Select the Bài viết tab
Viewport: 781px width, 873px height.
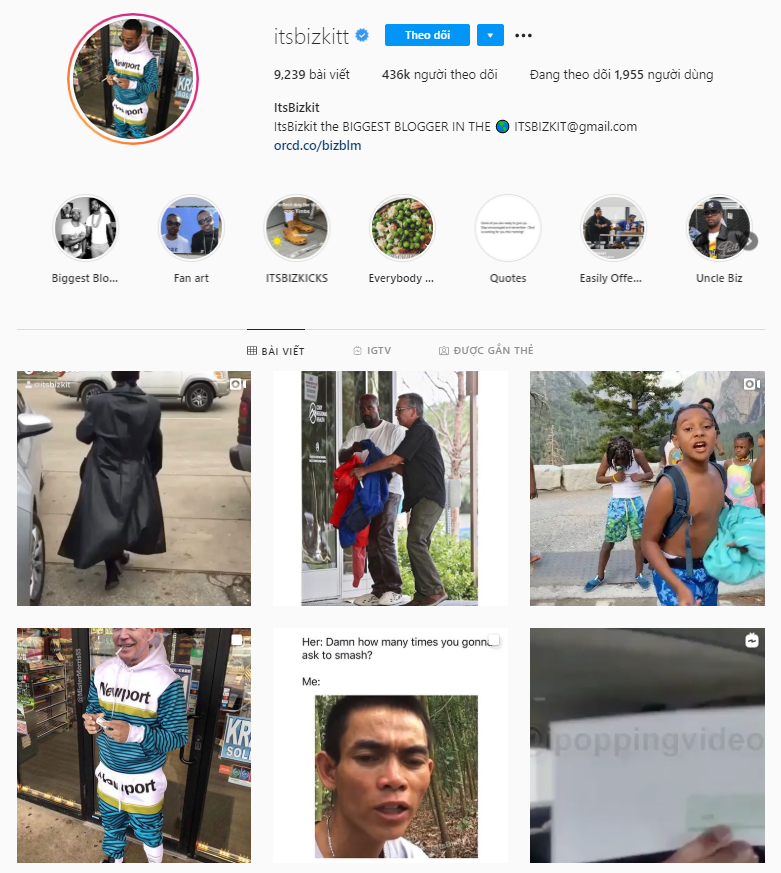pyautogui.click(x=276, y=351)
